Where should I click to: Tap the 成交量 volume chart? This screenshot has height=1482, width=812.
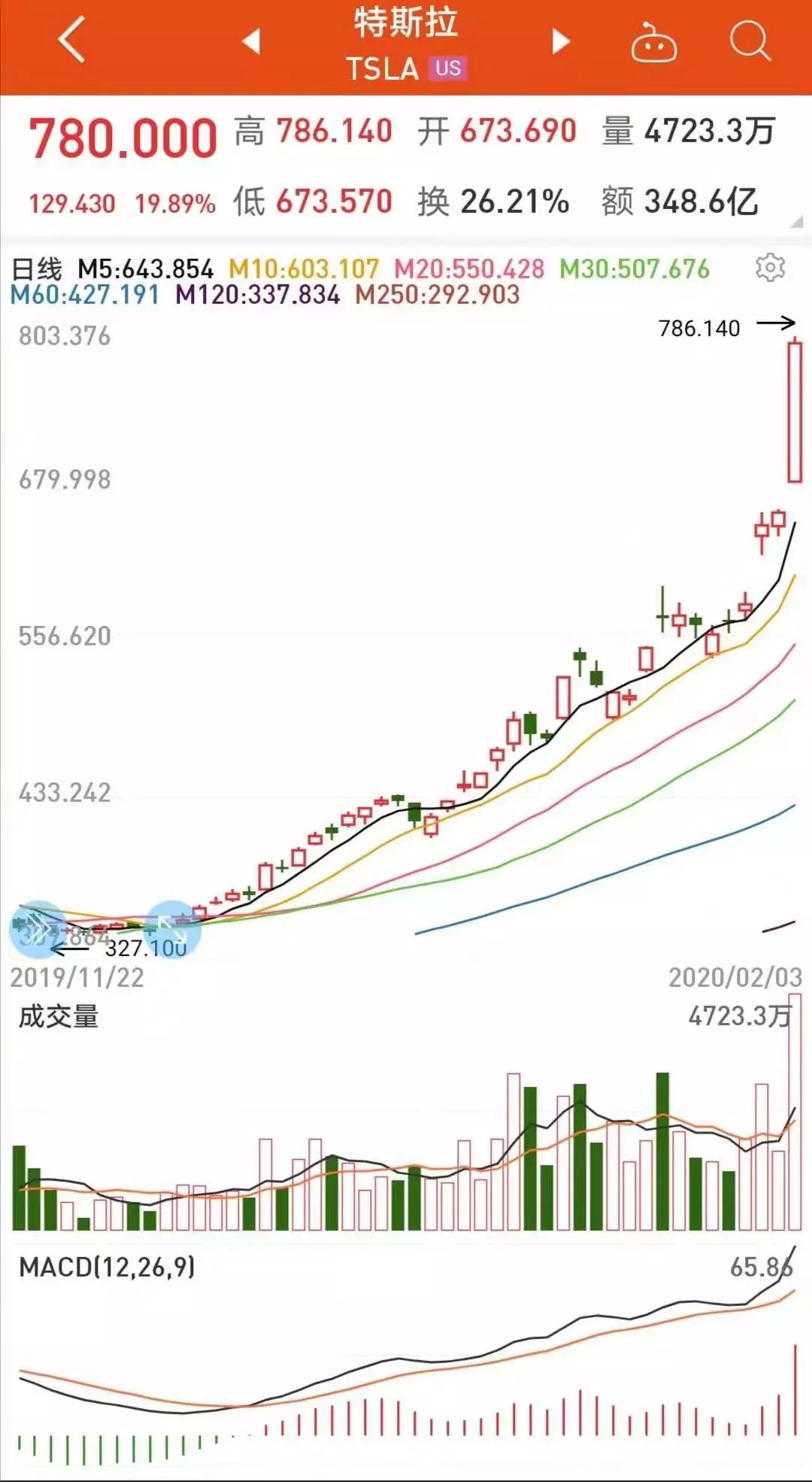(406, 1128)
